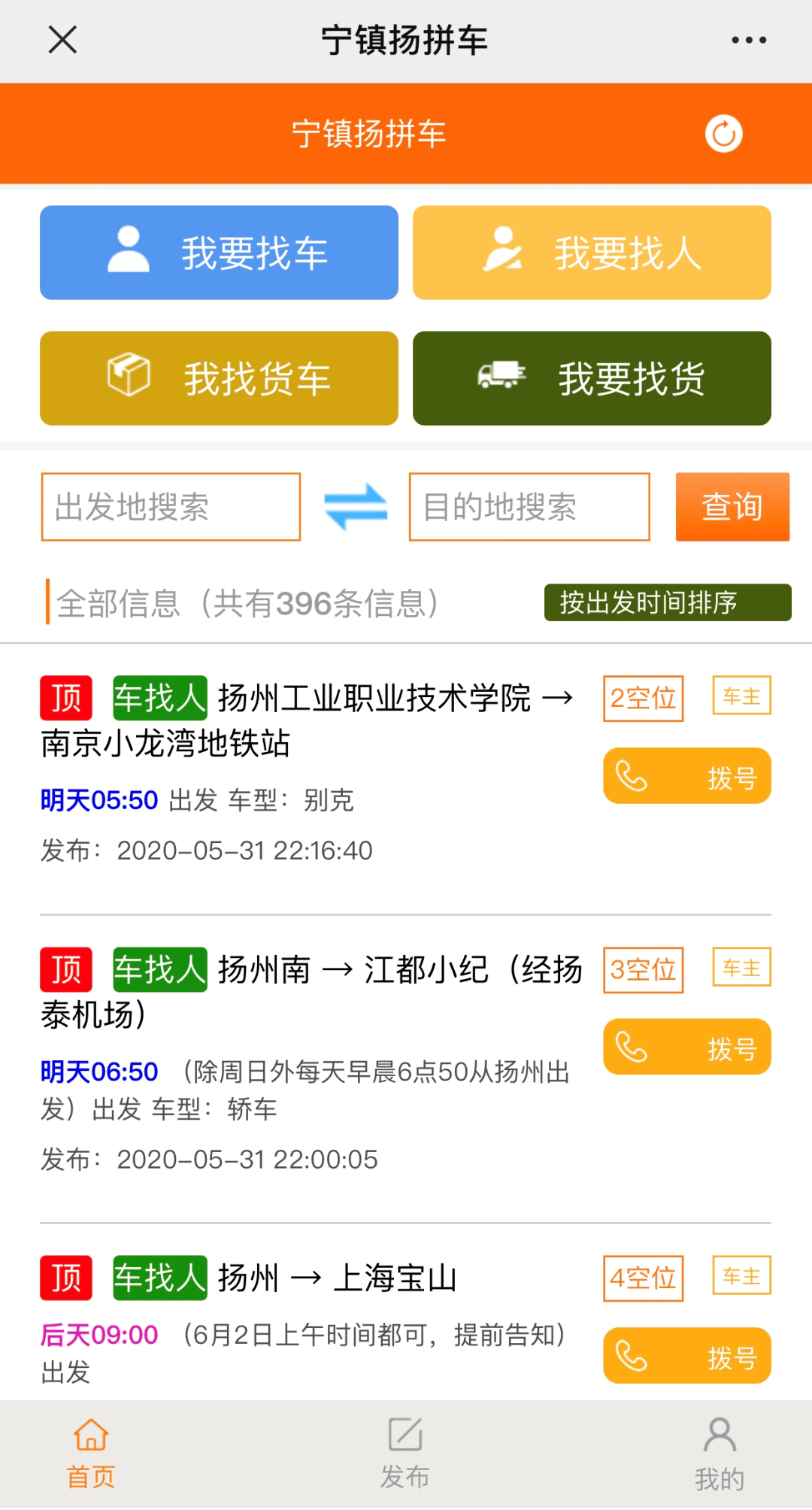Refresh the carpool listings
This screenshot has width=812, height=1510.
click(723, 134)
